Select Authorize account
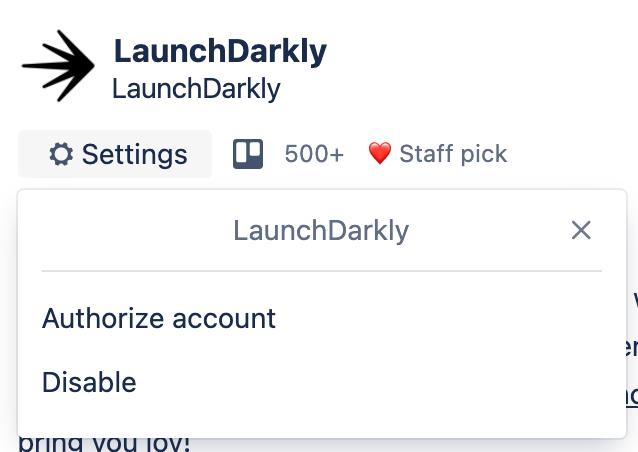Image resolution: width=638 pixels, height=452 pixels. pos(159,319)
